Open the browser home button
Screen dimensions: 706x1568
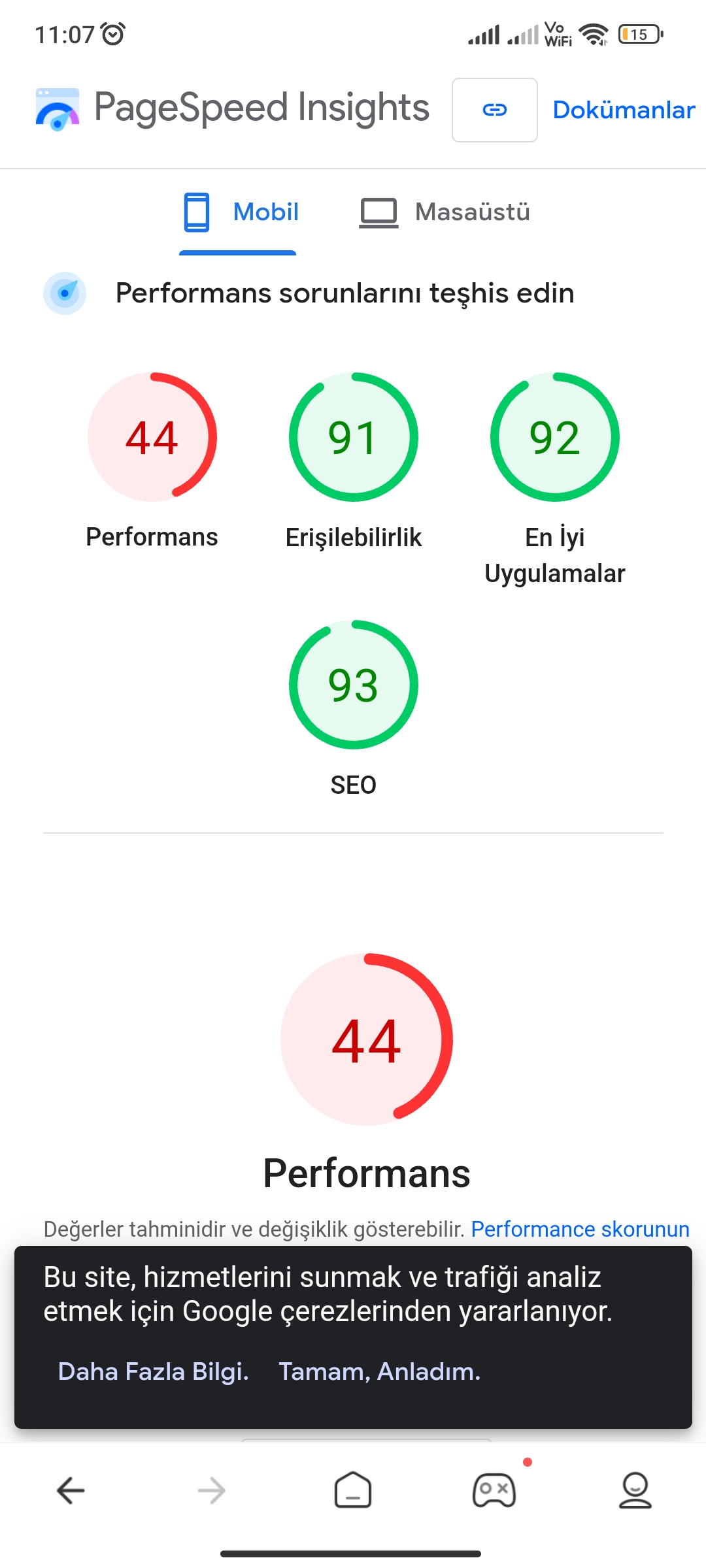pos(353,1490)
